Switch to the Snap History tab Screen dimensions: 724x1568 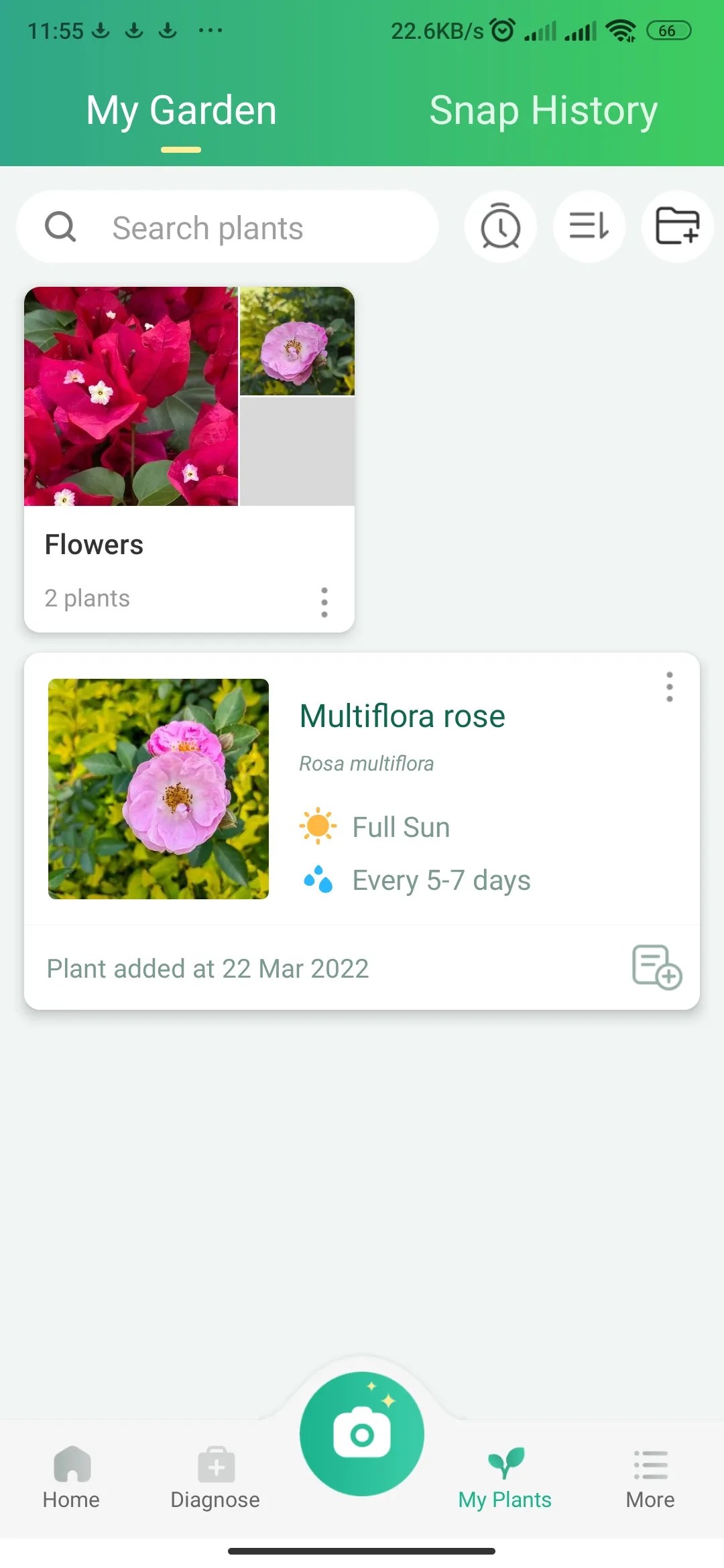coord(543,111)
